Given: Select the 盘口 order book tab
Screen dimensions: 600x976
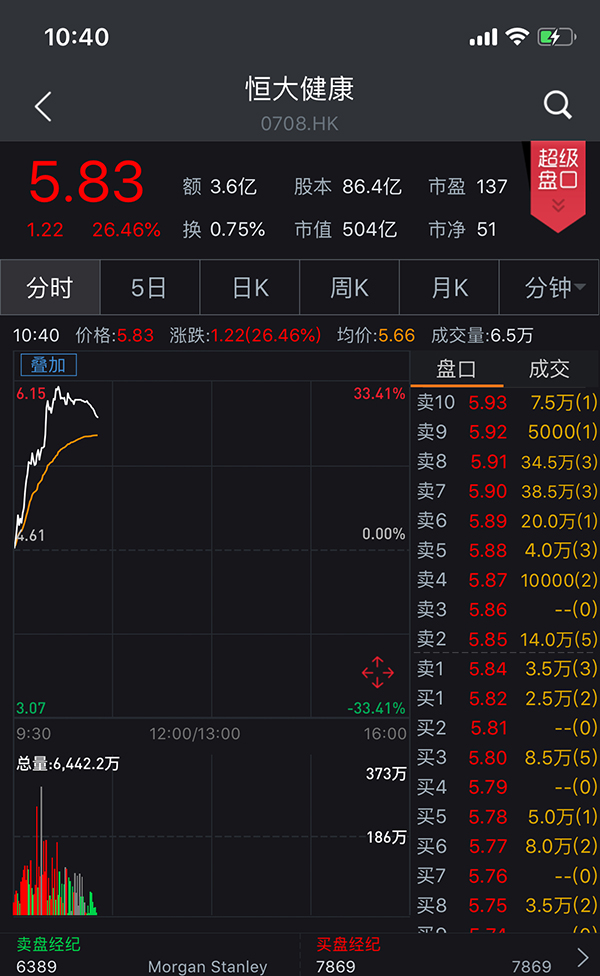Looking at the screenshot, I should [x=457, y=369].
